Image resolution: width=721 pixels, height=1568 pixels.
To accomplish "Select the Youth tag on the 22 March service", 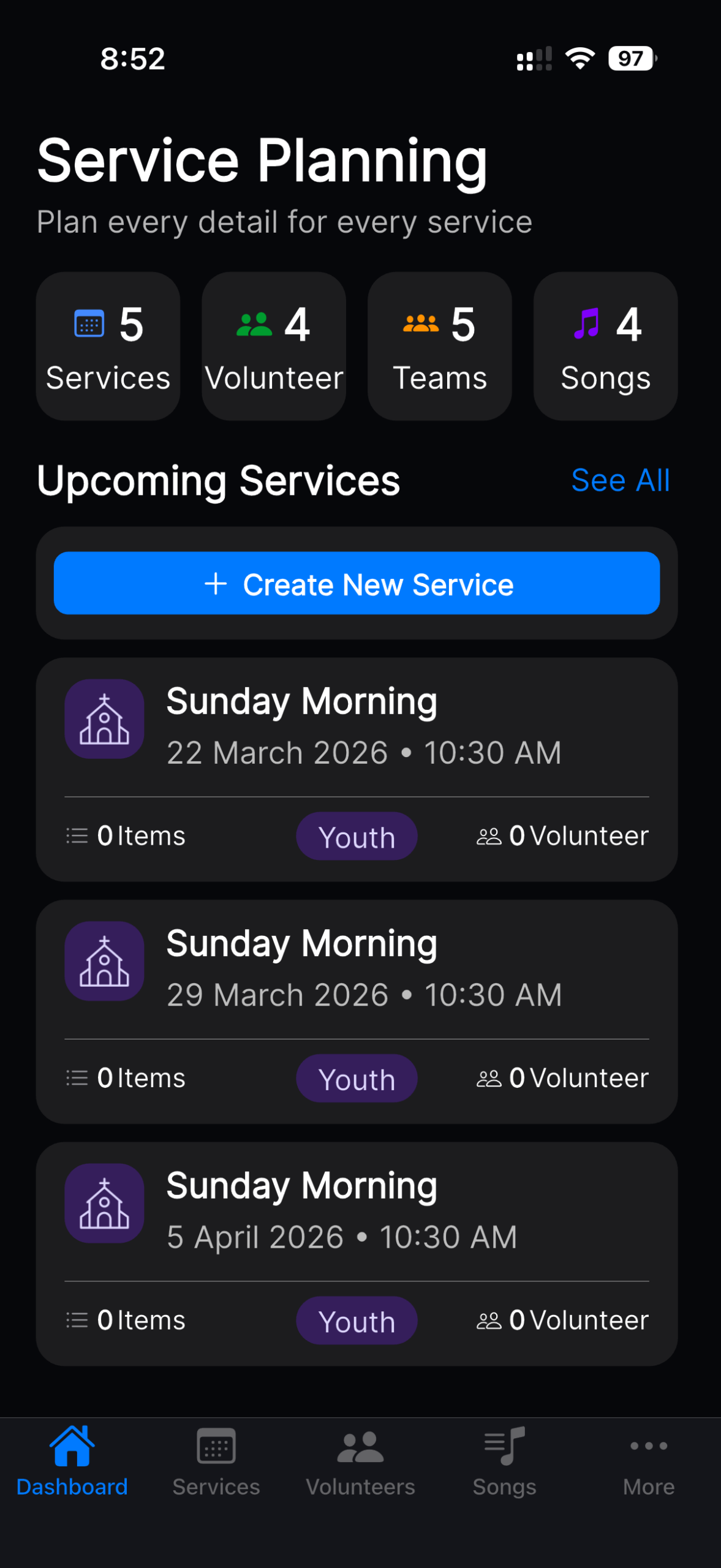I will tap(356, 835).
